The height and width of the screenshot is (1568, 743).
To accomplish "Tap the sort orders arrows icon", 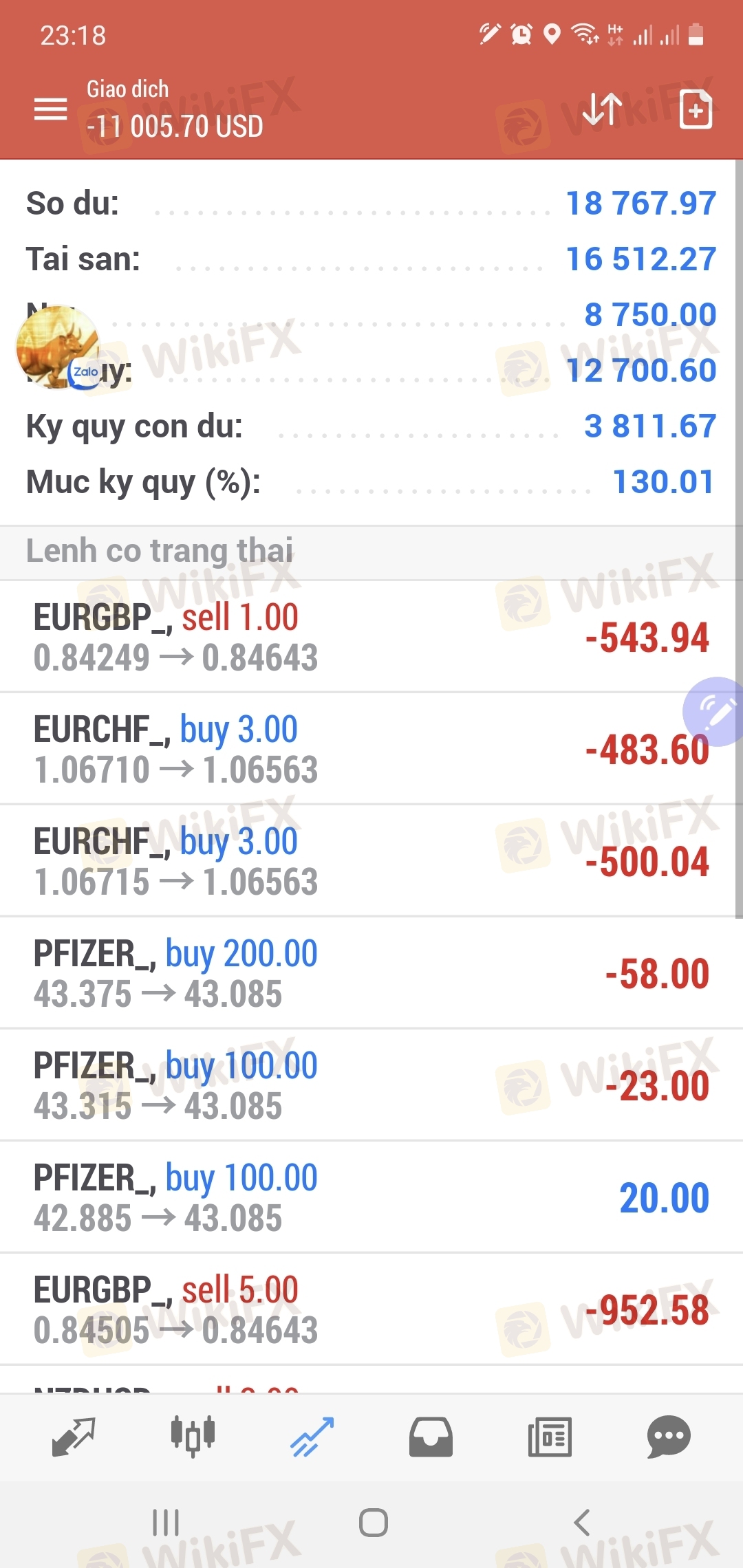I will coord(602,109).
